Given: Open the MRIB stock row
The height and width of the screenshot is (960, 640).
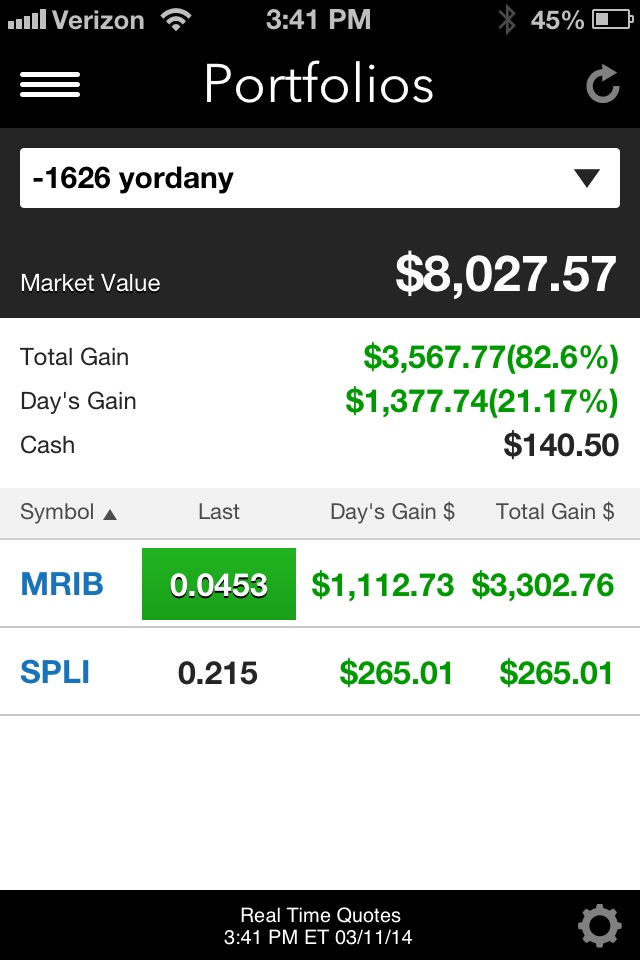Looking at the screenshot, I should [x=62, y=584].
